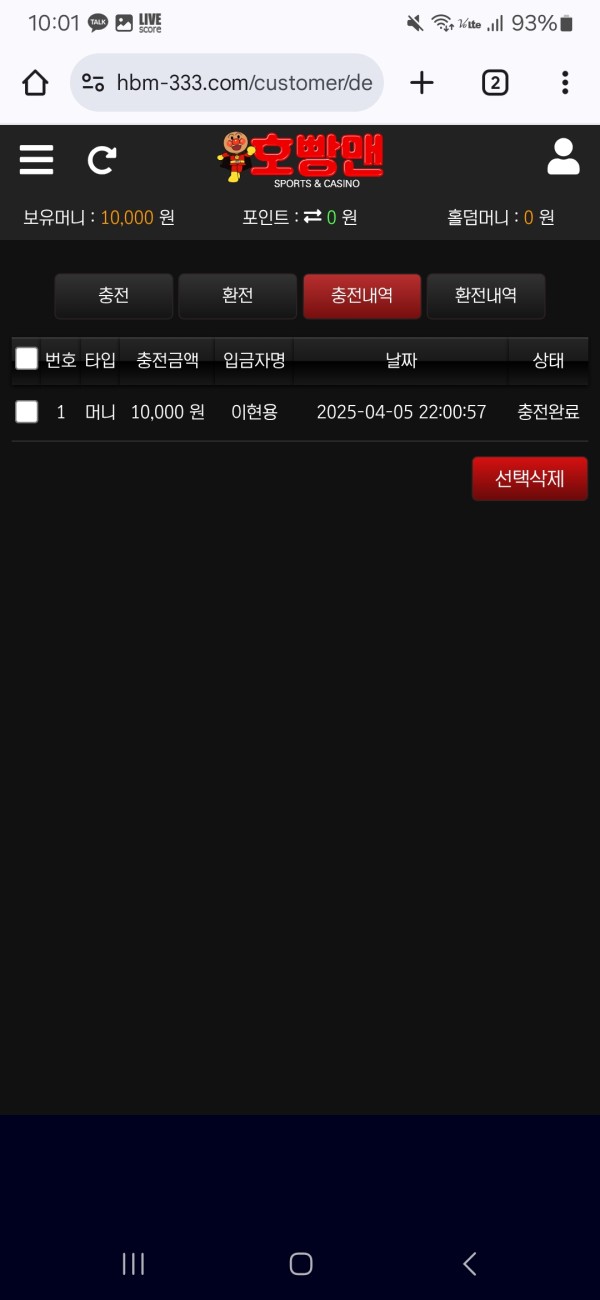This screenshot has height=1300, width=600.
Task: Switch to the 충전 tab
Action: [x=113, y=296]
